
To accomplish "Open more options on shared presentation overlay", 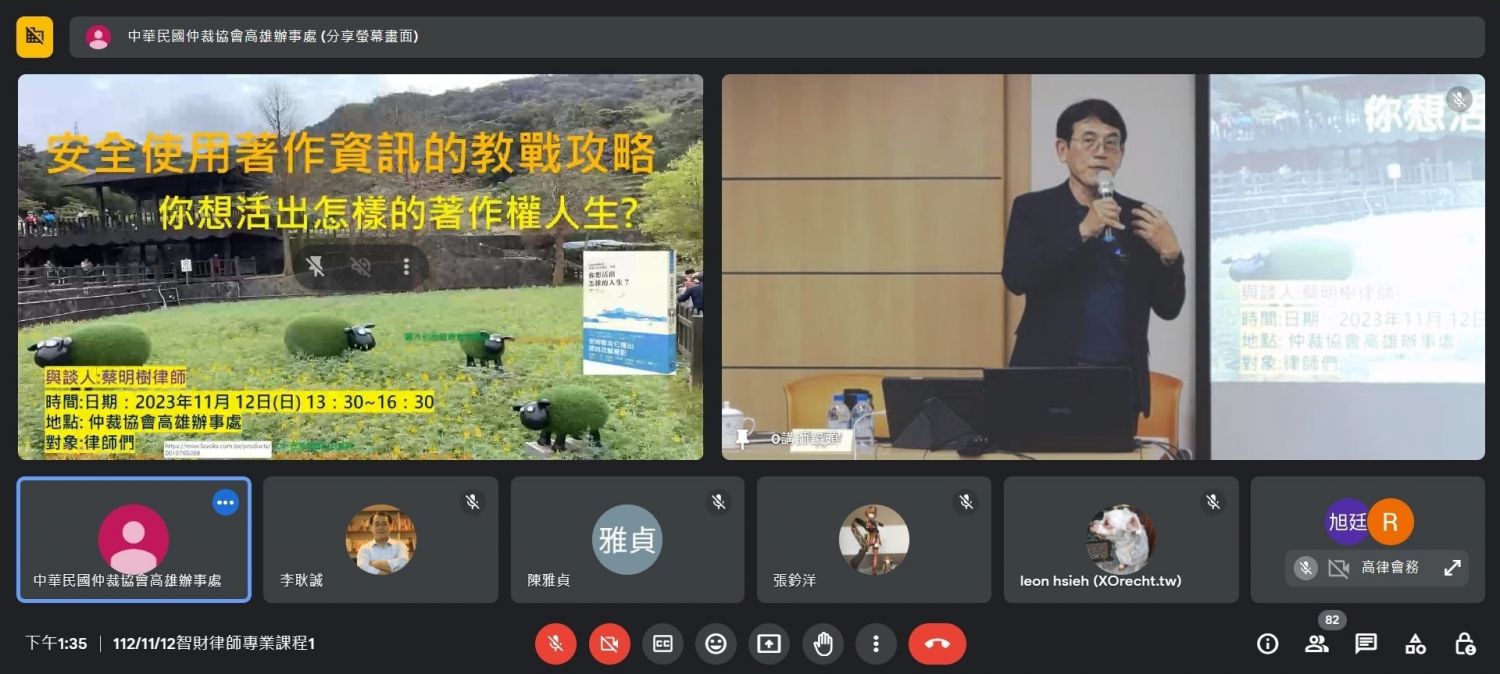I will pyautogui.click(x=406, y=267).
